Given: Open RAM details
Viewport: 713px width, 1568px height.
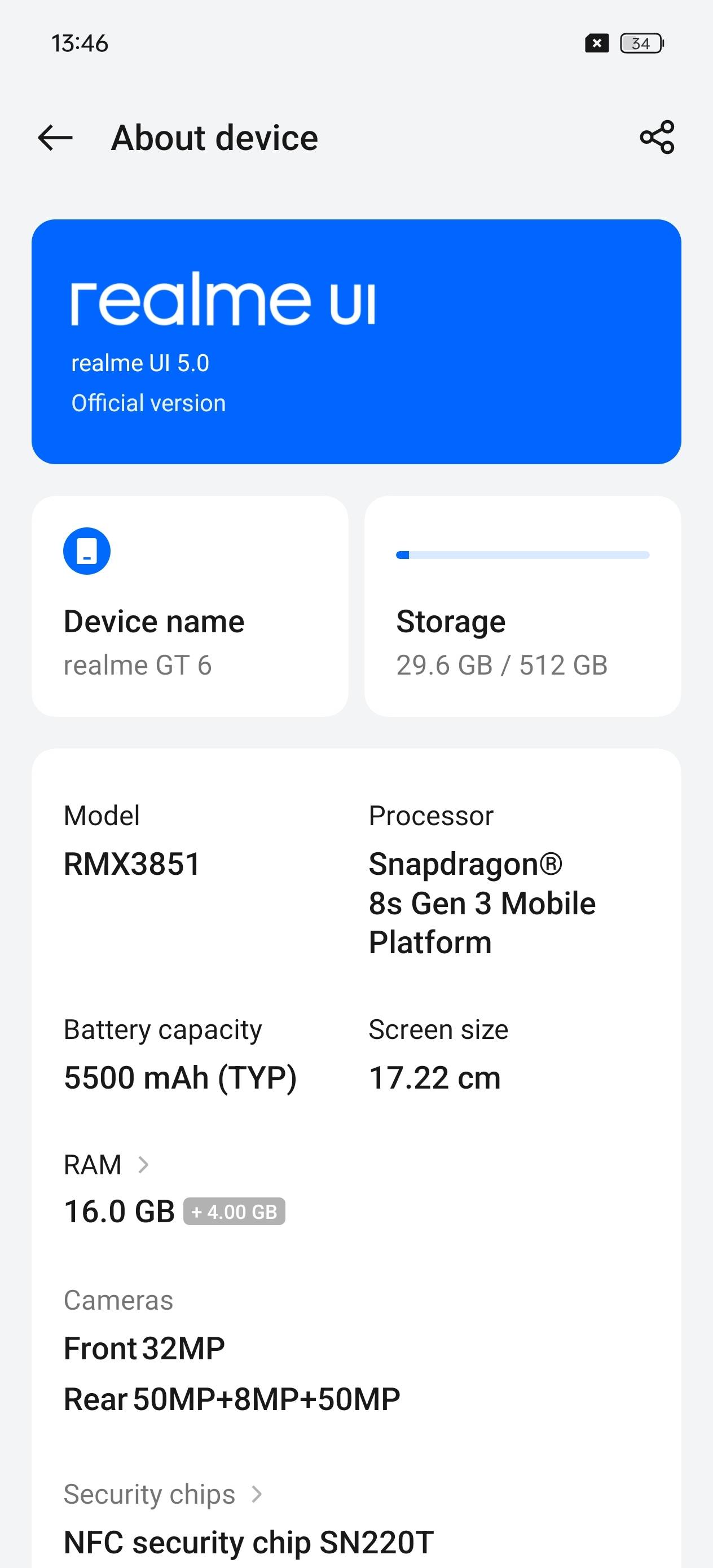Looking at the screenshot, I should pos(107,1165).
